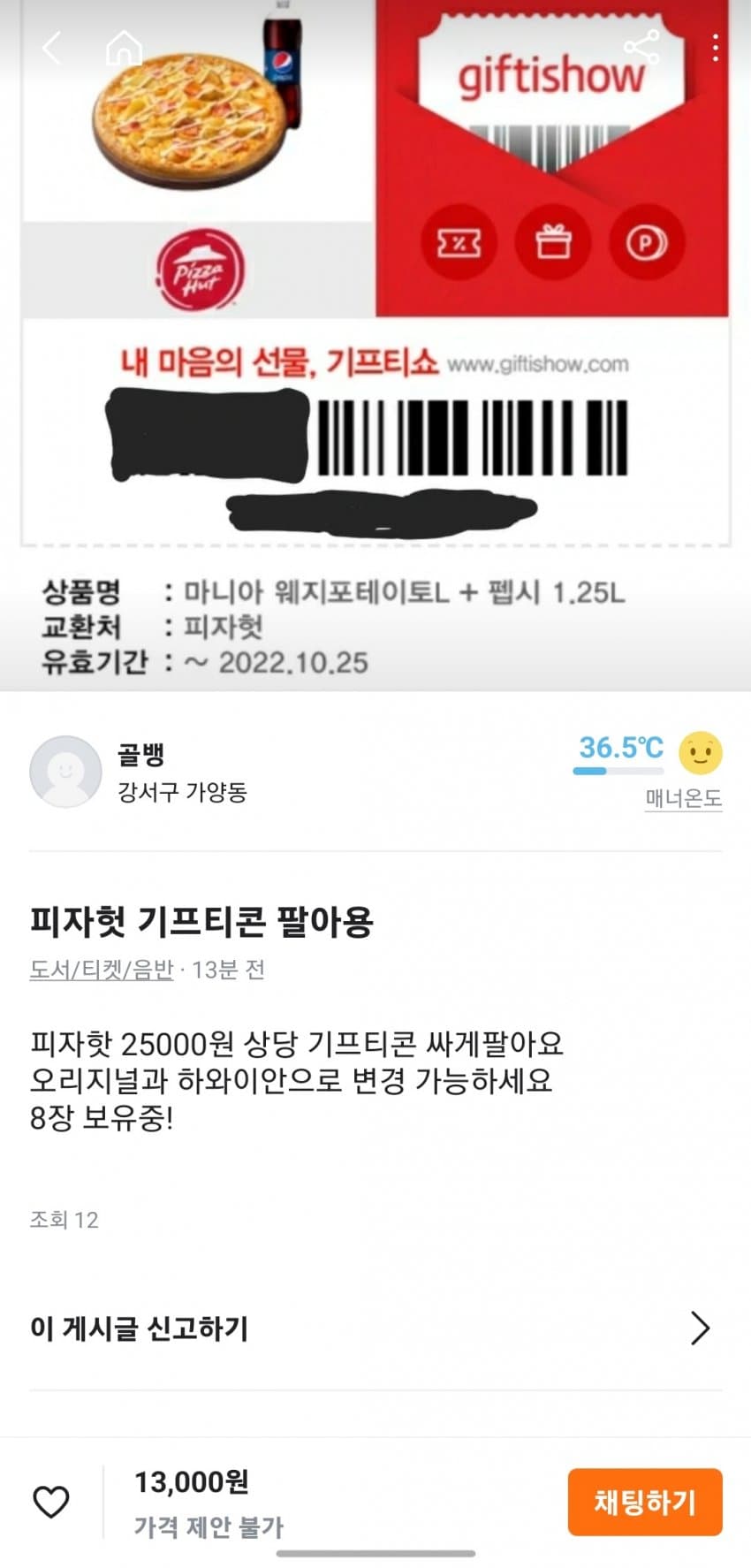Start a chat via 채팅하기

(x=644, y=1502)
